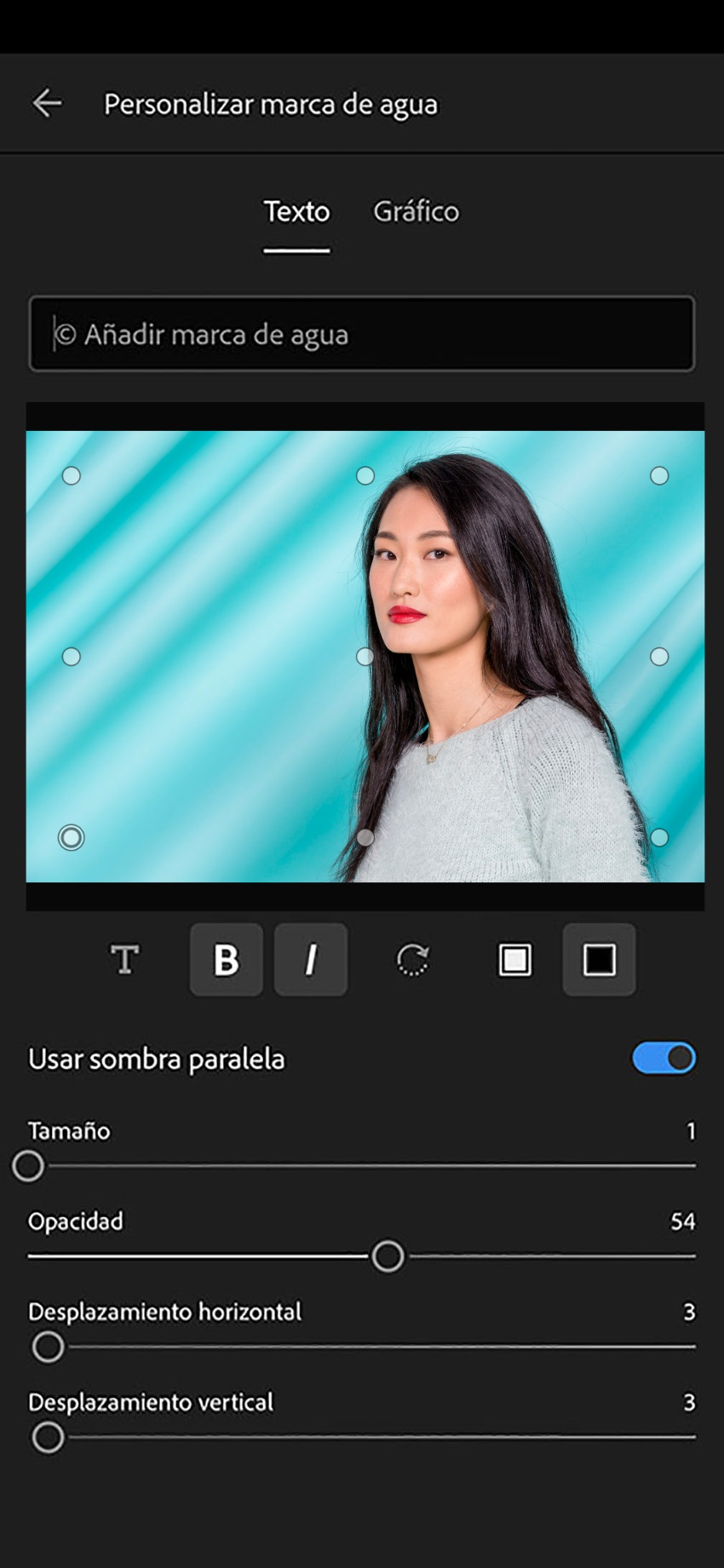Place watermark at bottom-right anchor point
Image resolution: width=724 pixels, height=1568 pixels.
[x=659, y=838]
